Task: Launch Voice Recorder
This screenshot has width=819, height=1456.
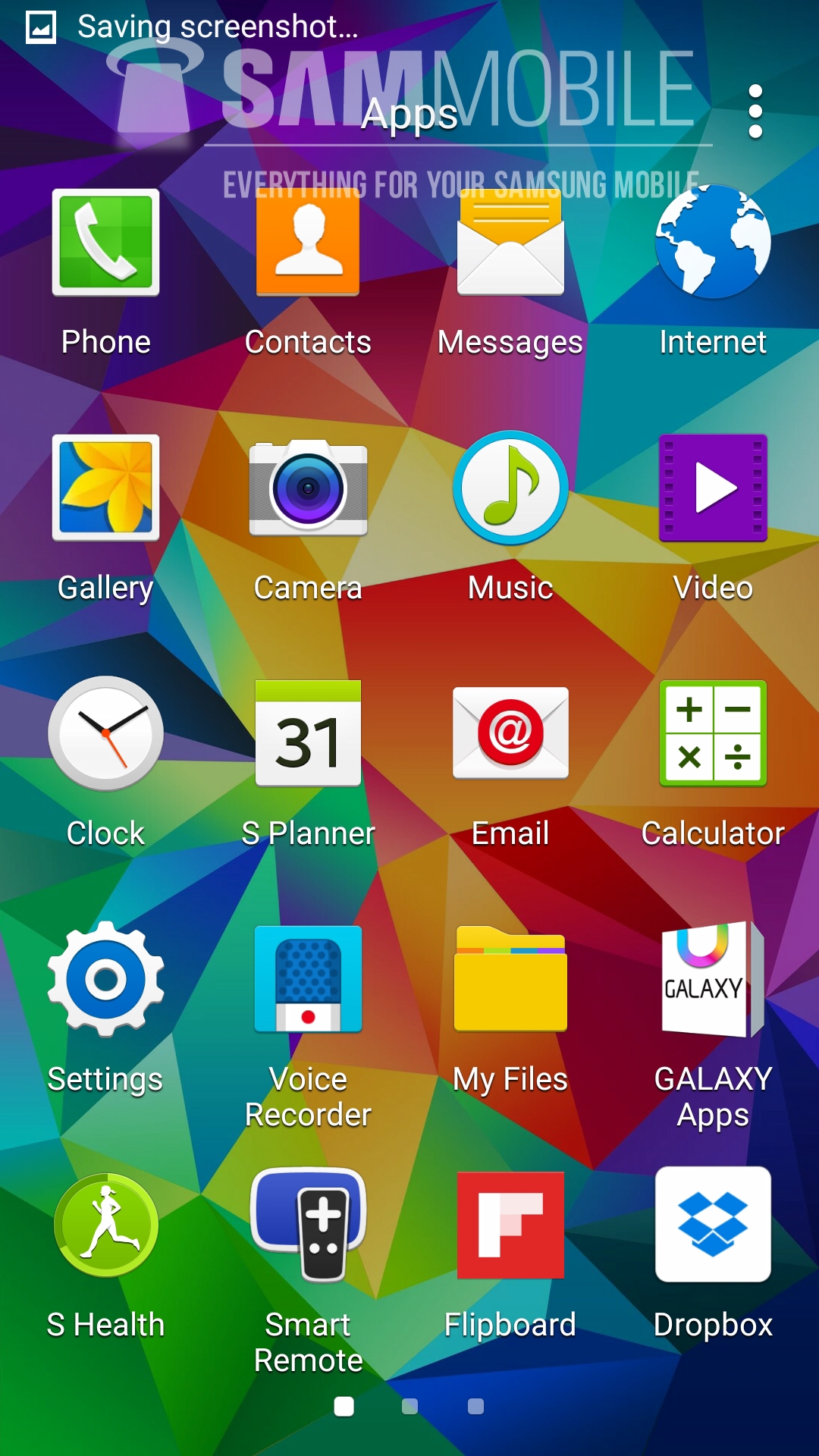Action: [x=308, y=979]
